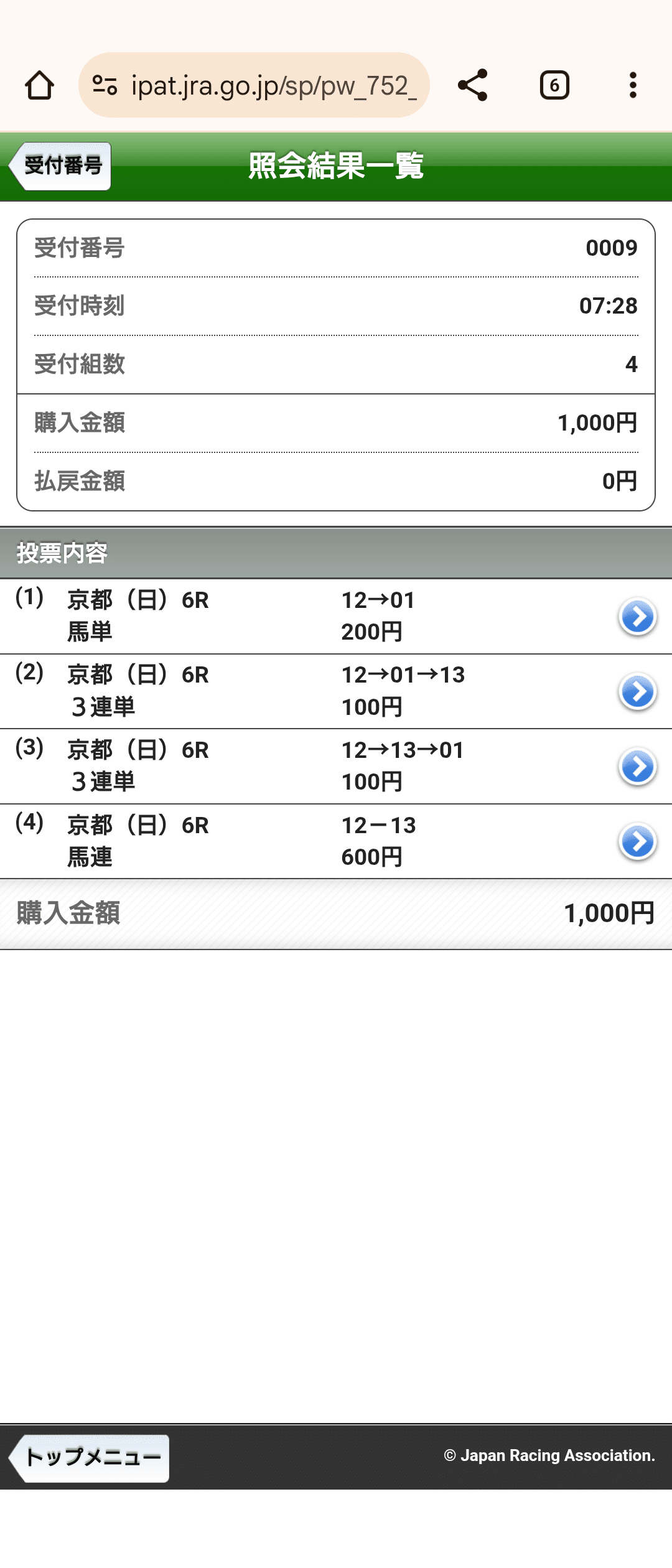
Task: Go back via the 受付番号 button
Action: click(x=60, y=165)
